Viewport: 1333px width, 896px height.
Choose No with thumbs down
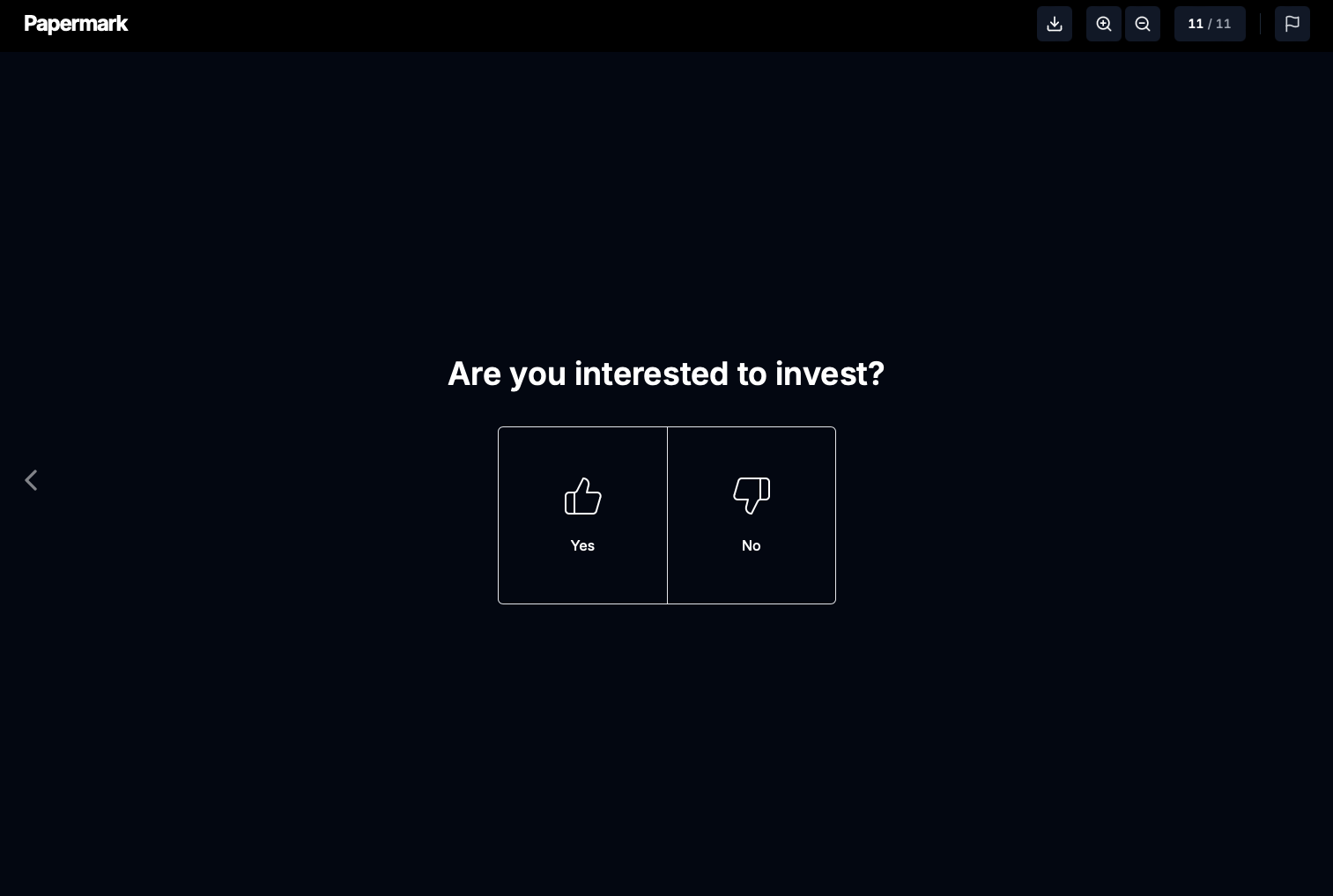752,515
